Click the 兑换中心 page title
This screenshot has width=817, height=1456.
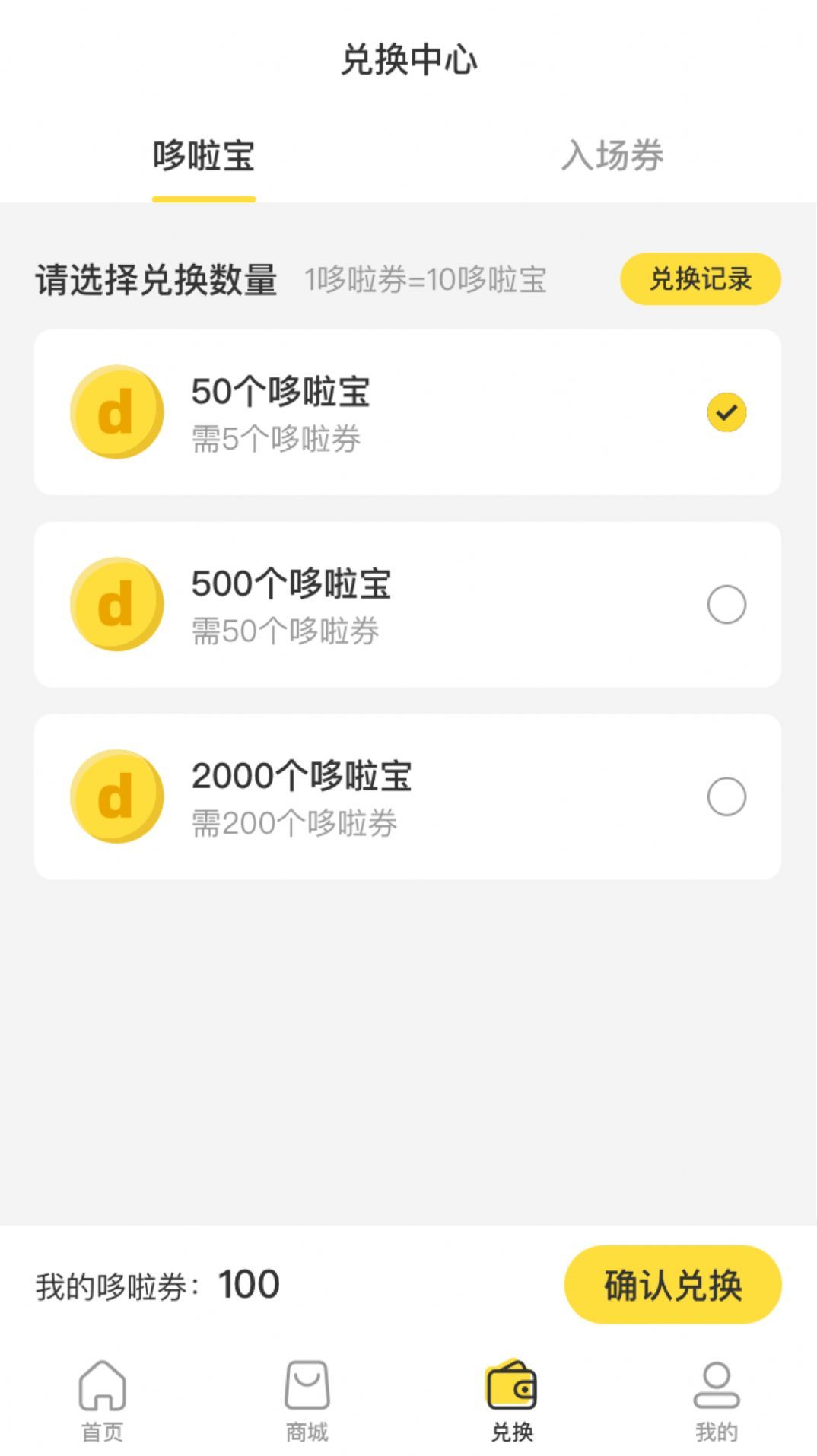tap(408, 61)
